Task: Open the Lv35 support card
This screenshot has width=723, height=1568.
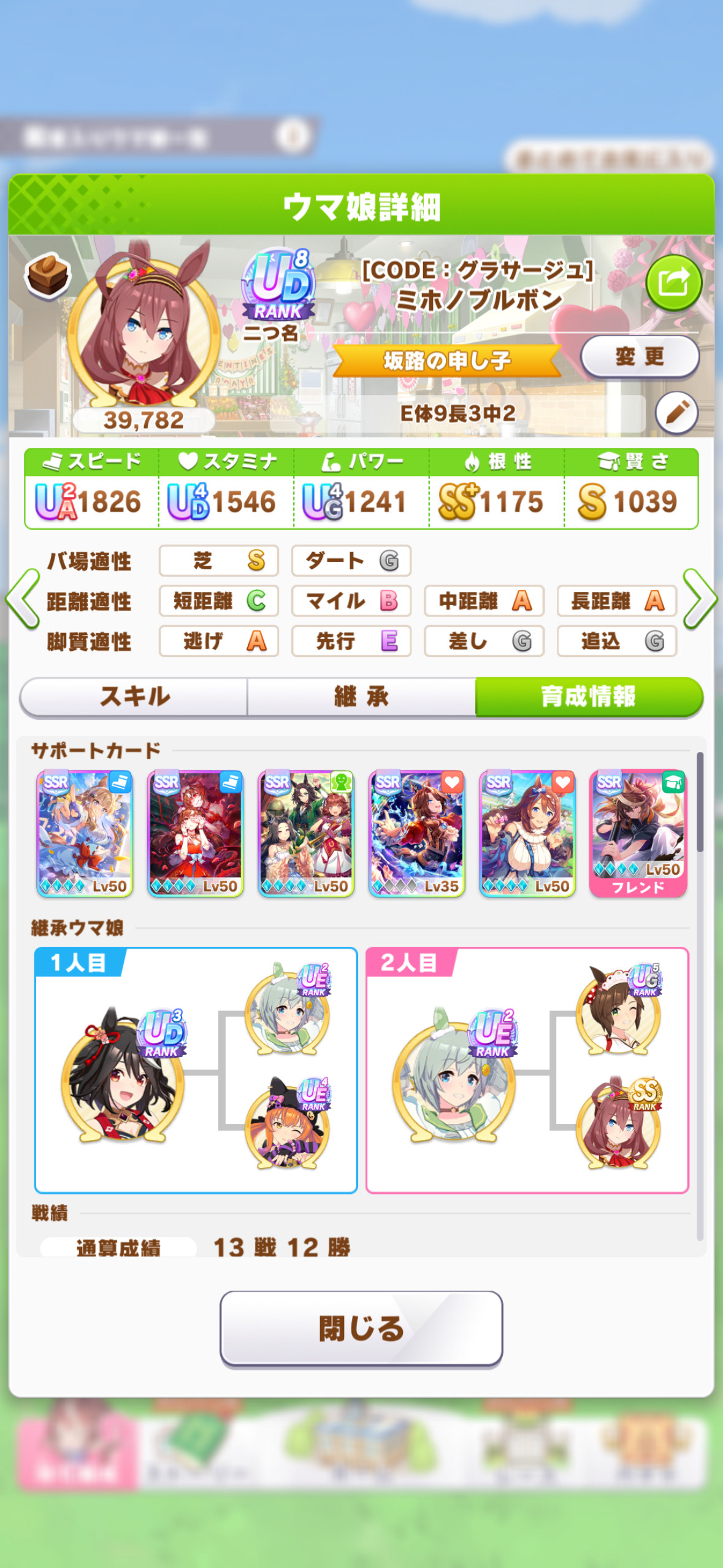Action: (416, 834)
